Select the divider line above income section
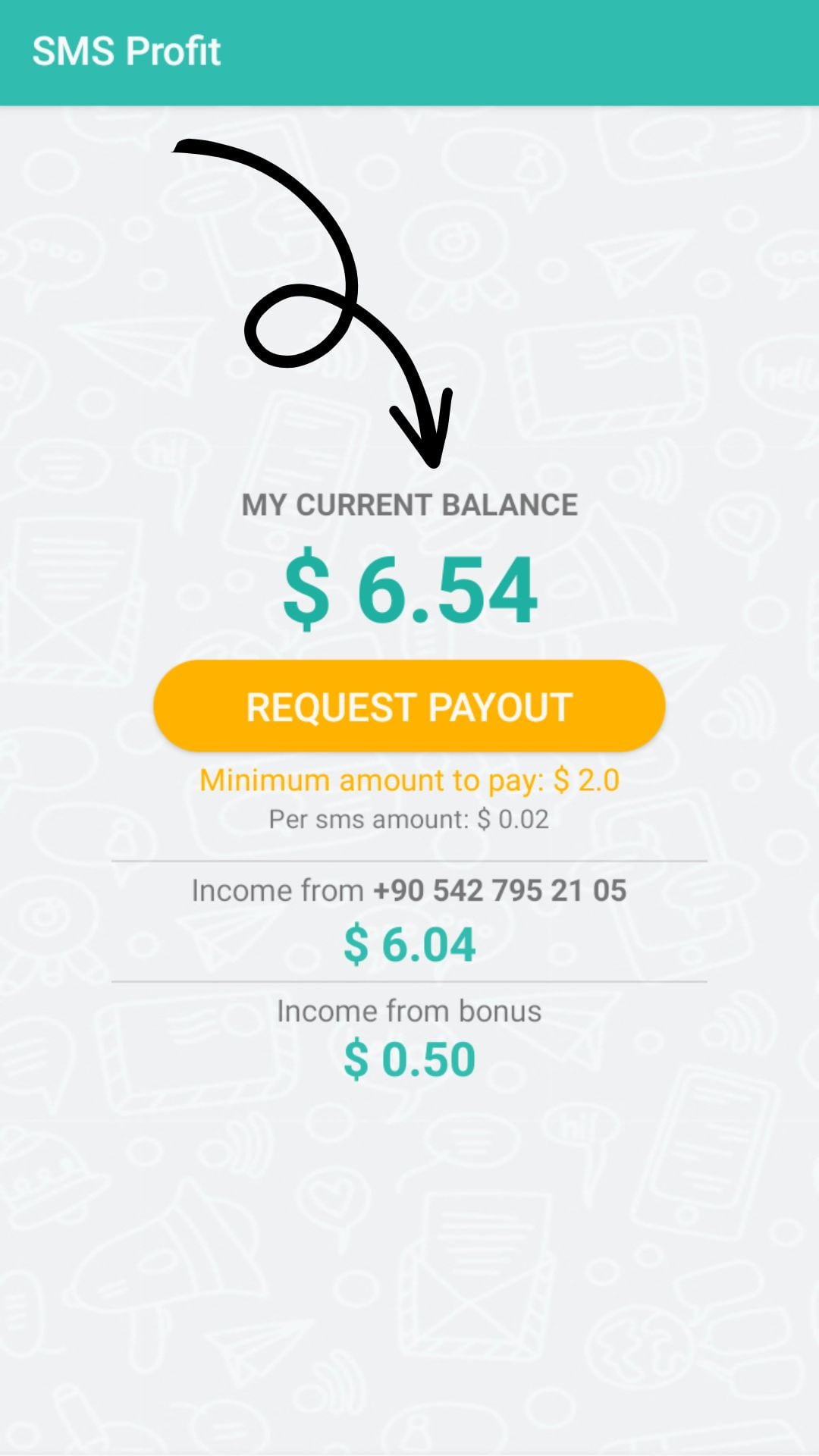Image resolution: width=819 pixels, height=1456 pixels. pyautogui.click(x=409, y=859)
